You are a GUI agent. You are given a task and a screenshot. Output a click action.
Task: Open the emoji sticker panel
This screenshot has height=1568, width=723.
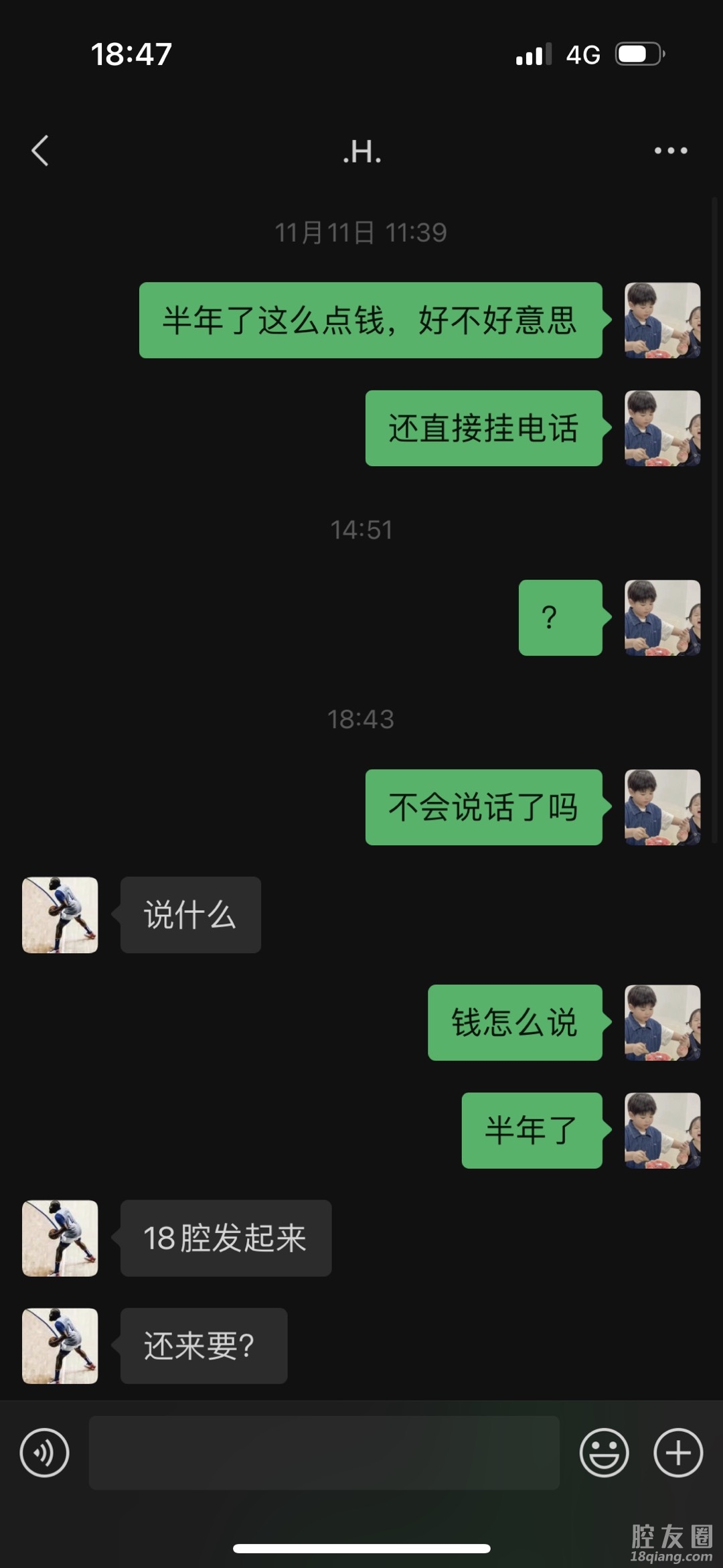(604, 1453)
